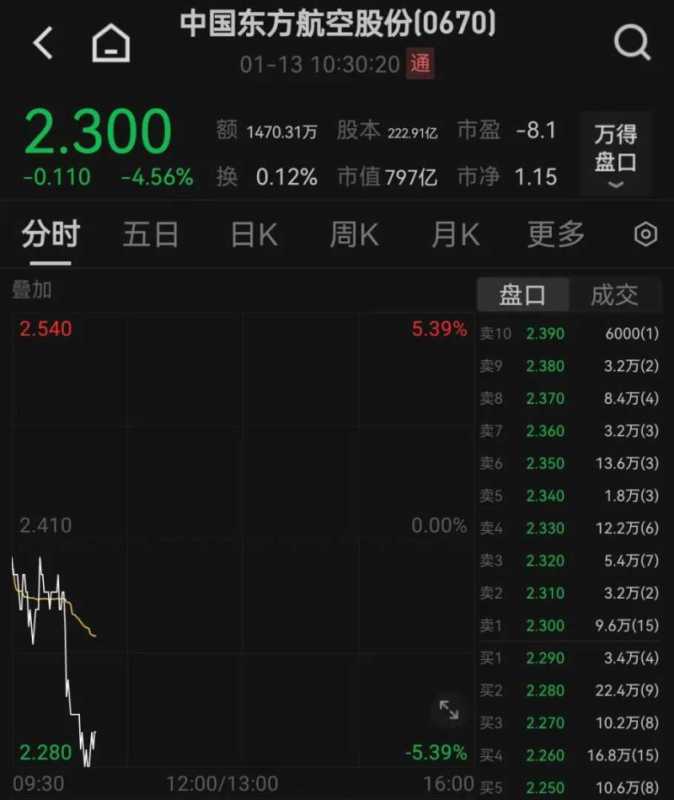Open chart settings hexagon icon
The width and height of the screenshot is (674, 800).
tap(646, 235)
